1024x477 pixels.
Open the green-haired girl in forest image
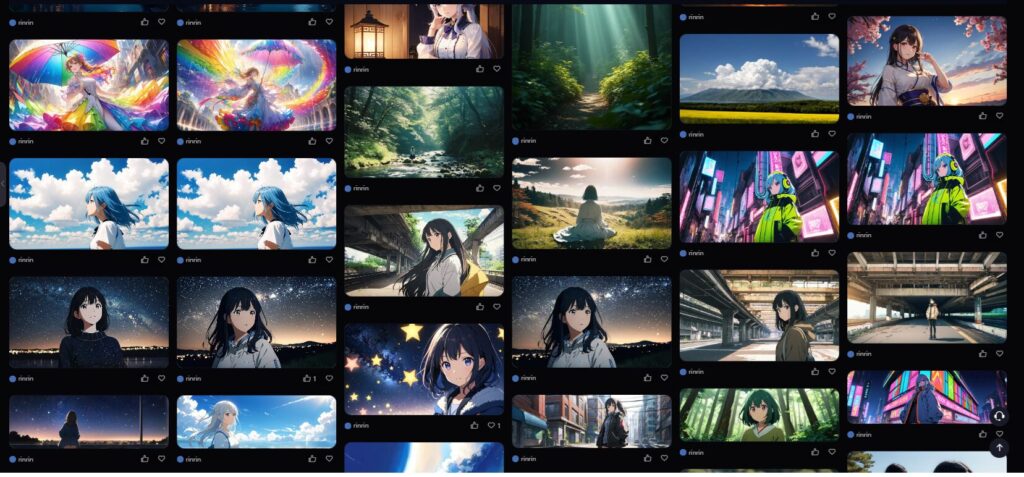click(759, 415)
